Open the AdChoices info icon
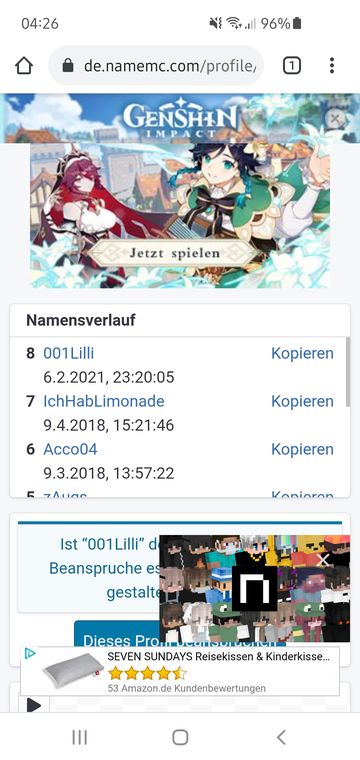The height and width of the screenshot is (760, 360). tap(29, 654)
